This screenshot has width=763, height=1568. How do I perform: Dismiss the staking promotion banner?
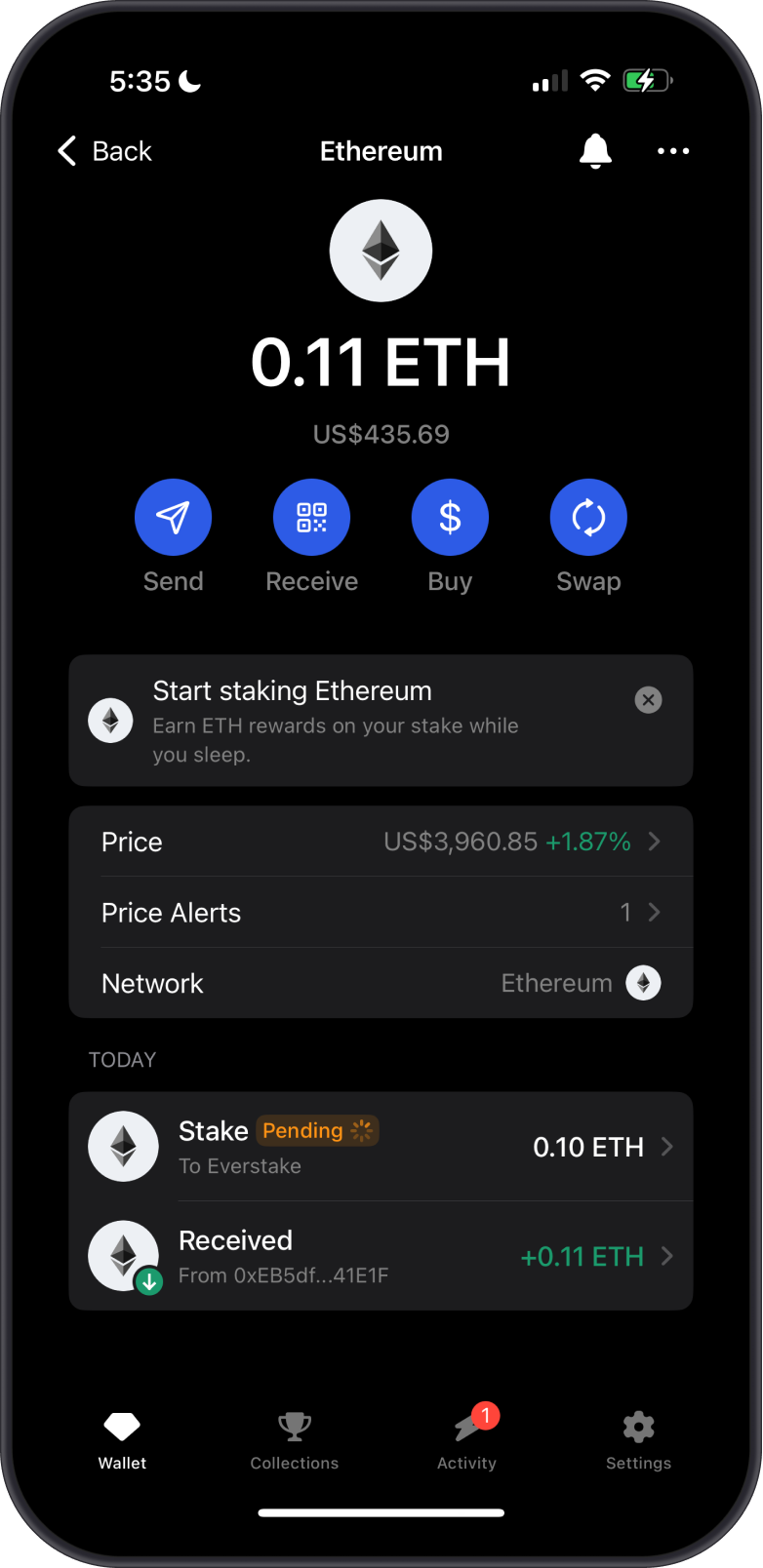tap(648, 700)
